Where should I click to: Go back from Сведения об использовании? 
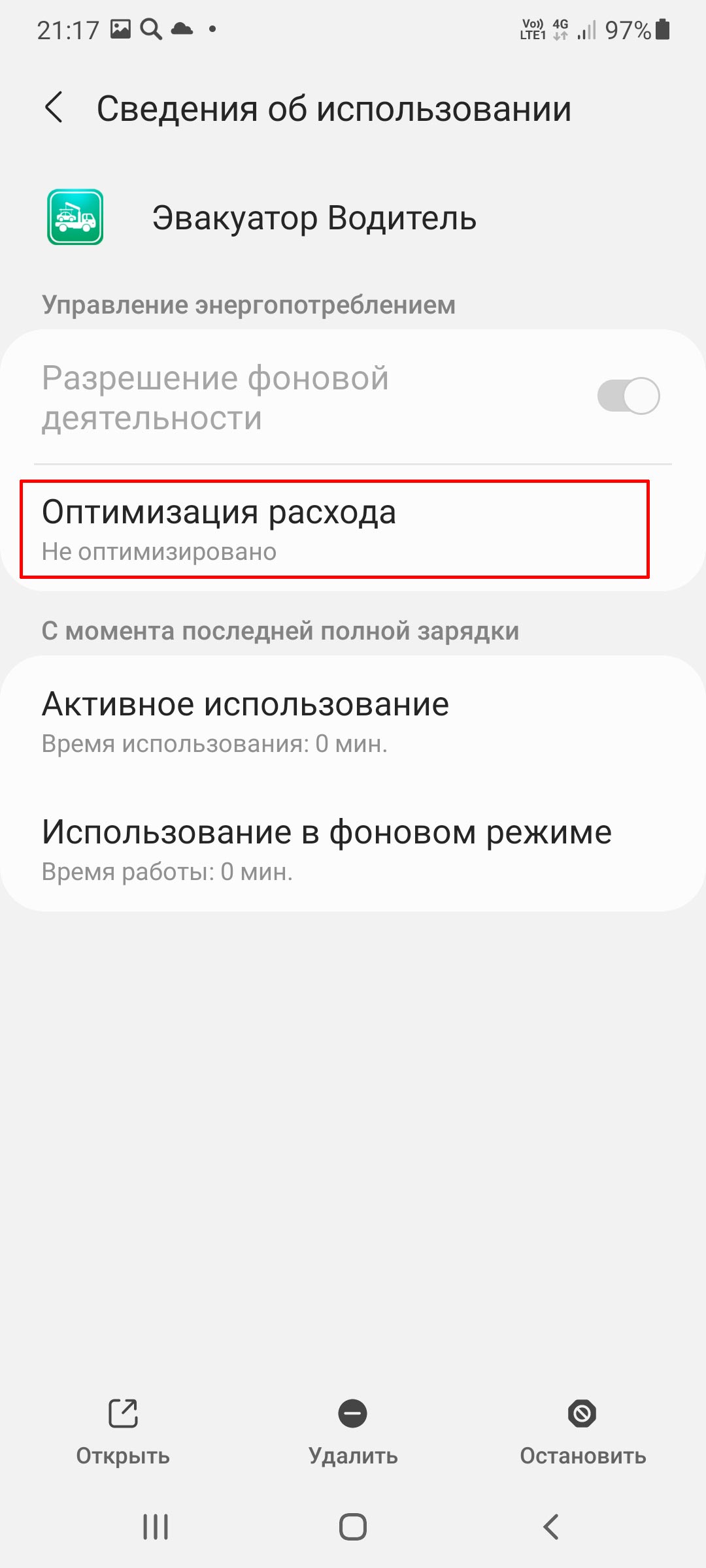[x=54, y=108]
